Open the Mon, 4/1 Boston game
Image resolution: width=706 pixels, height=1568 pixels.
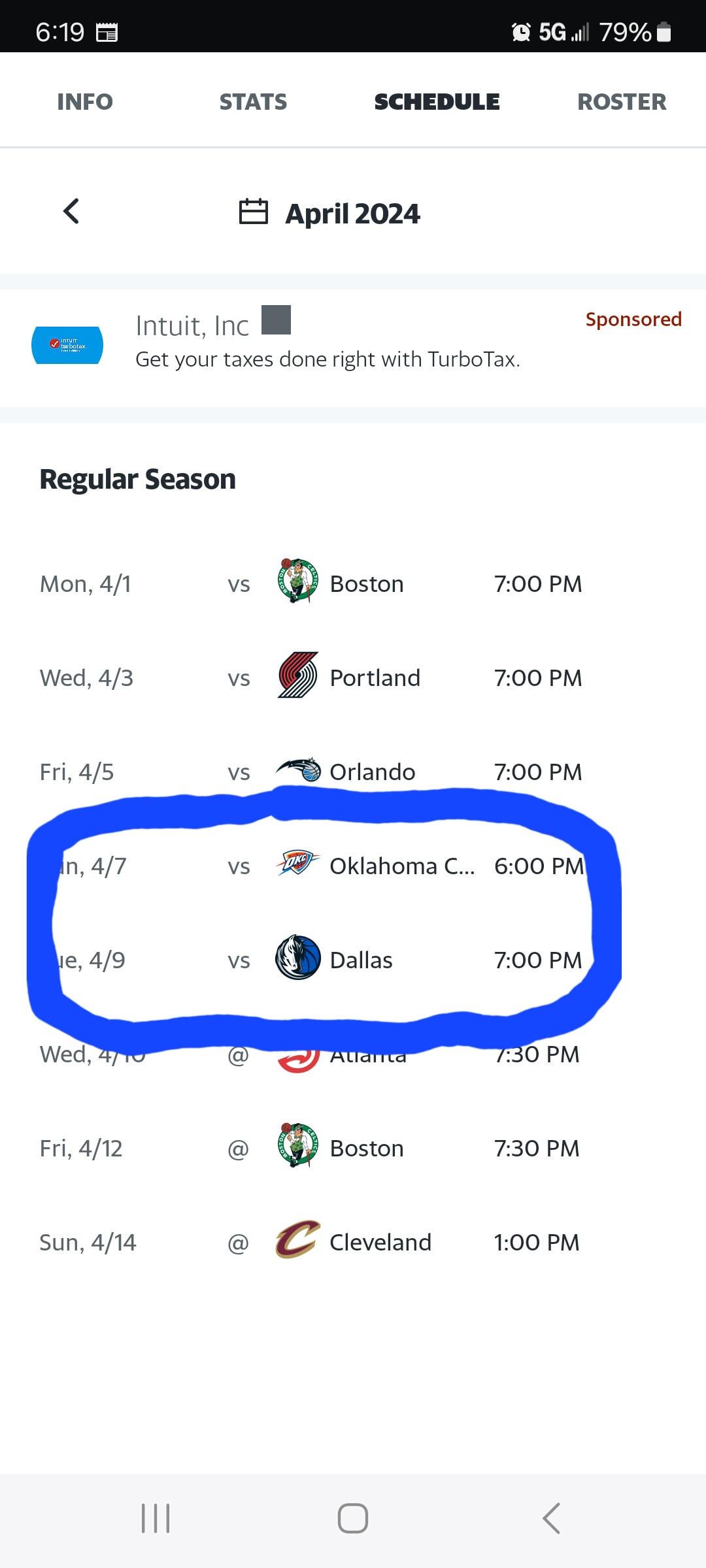point(353,583)
